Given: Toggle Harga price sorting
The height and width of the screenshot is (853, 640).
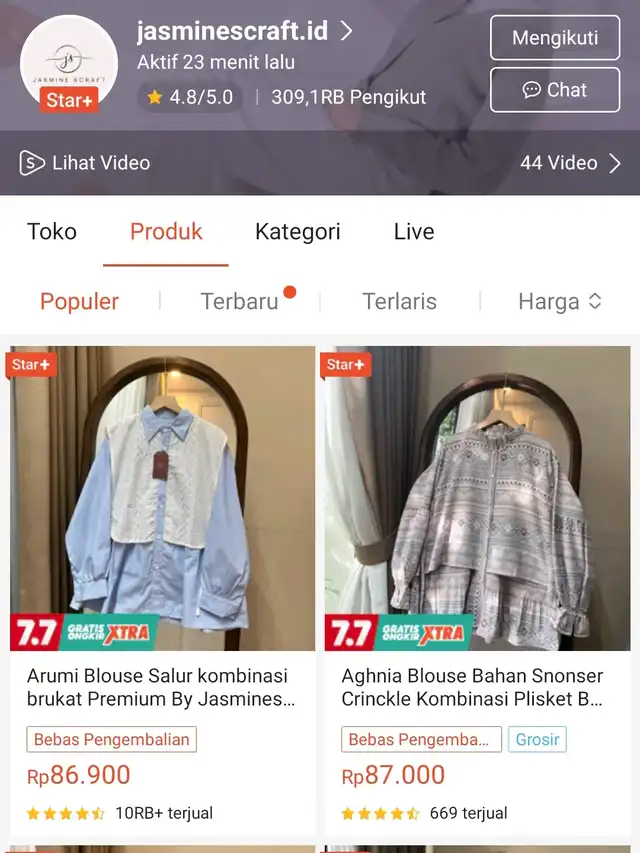Looking at the screenshot, I should (x=559, y=301).
